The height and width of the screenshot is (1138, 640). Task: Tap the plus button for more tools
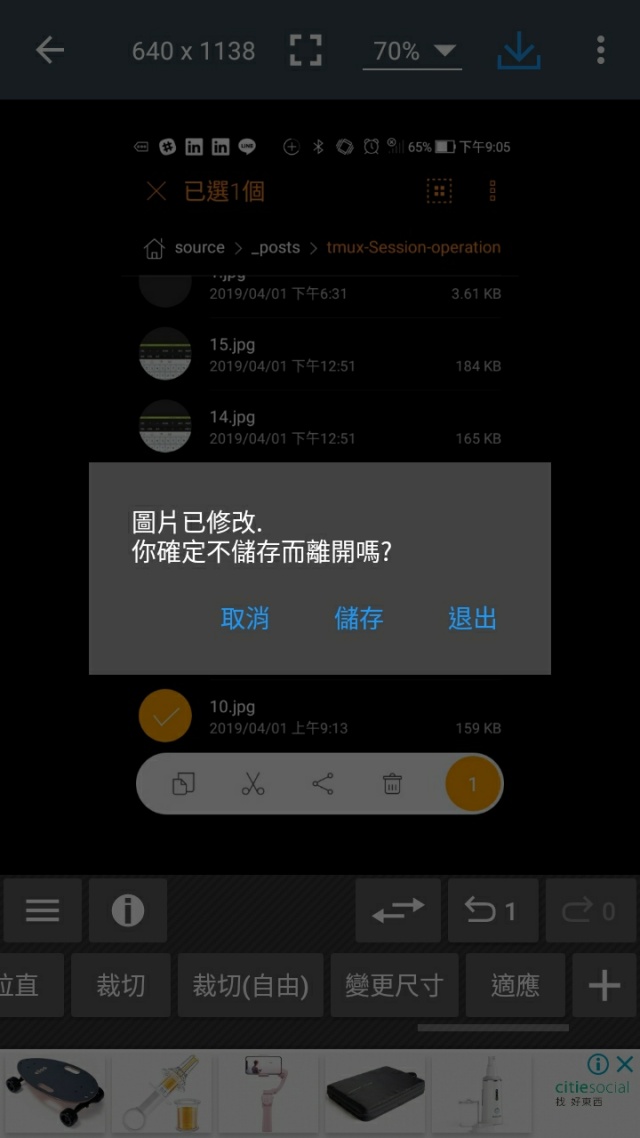click(605, 986)
